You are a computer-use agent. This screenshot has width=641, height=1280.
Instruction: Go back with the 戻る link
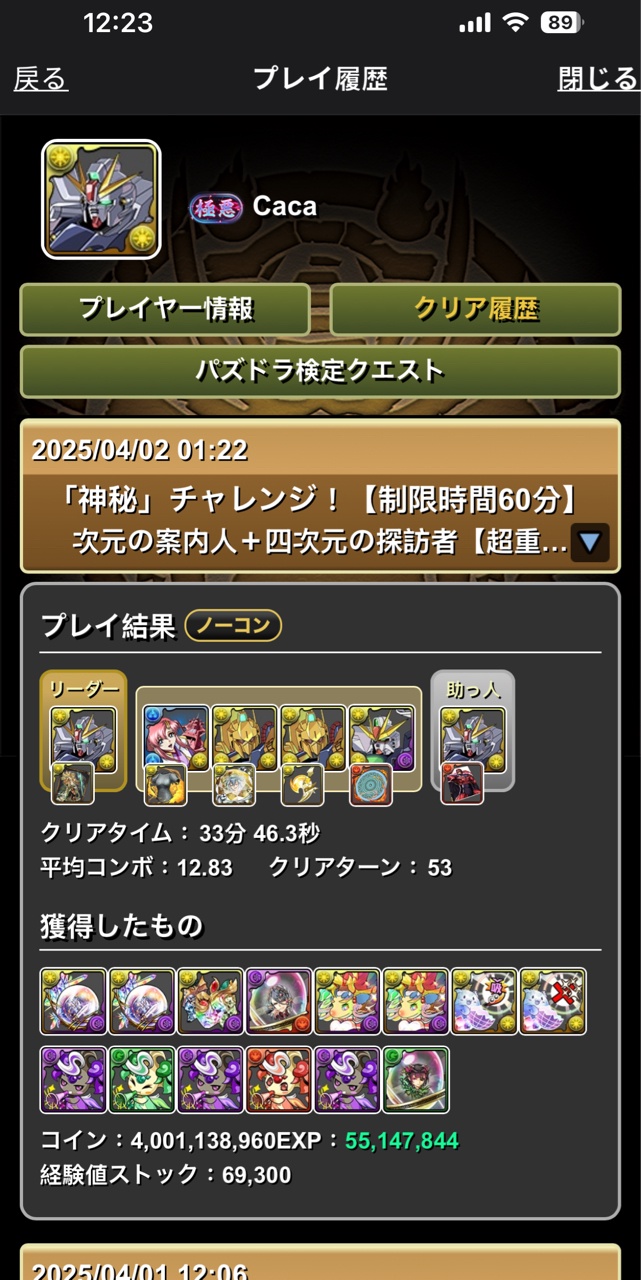[41, 79]
